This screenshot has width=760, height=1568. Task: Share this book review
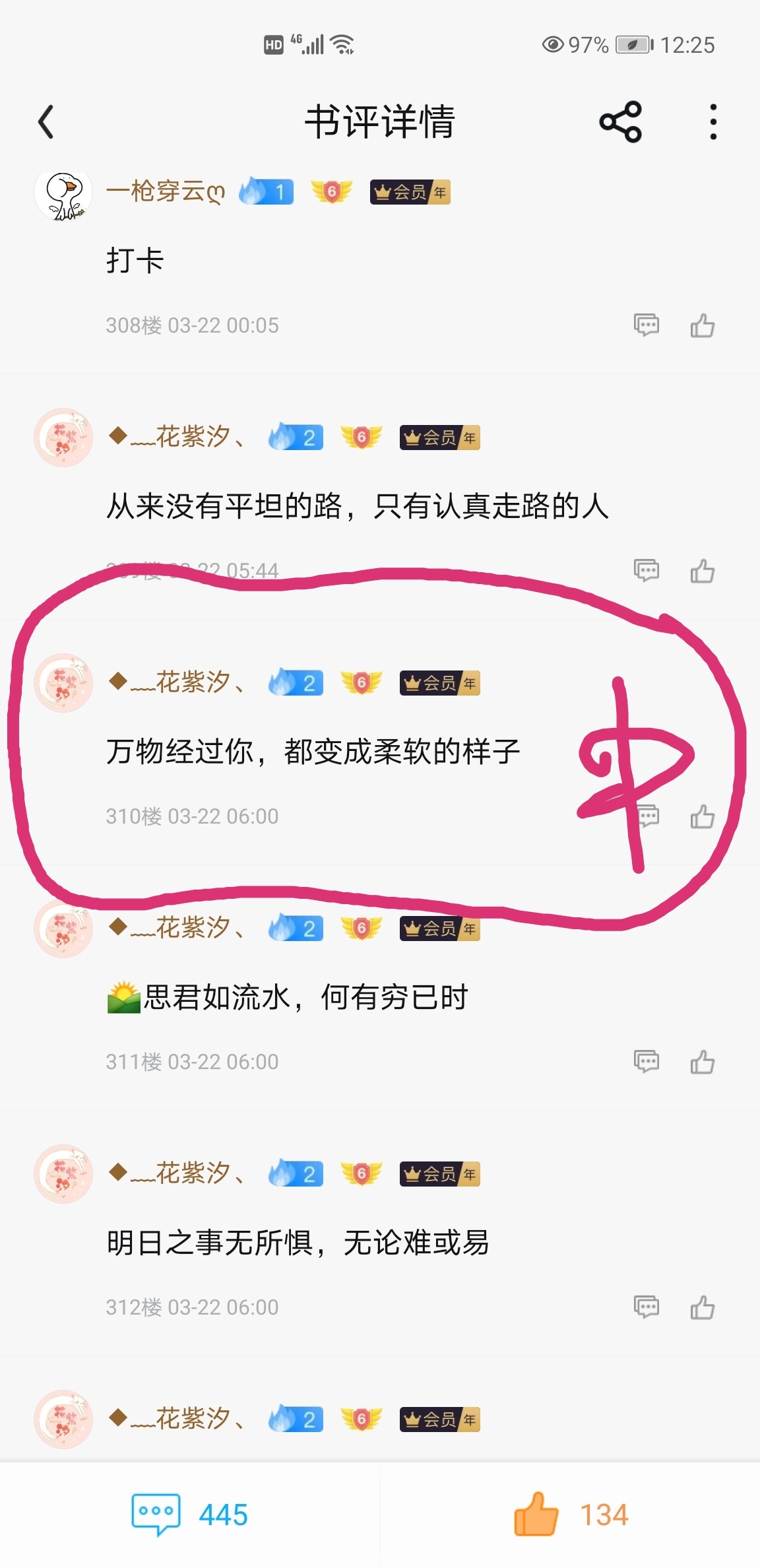click(x=620, y=122)
